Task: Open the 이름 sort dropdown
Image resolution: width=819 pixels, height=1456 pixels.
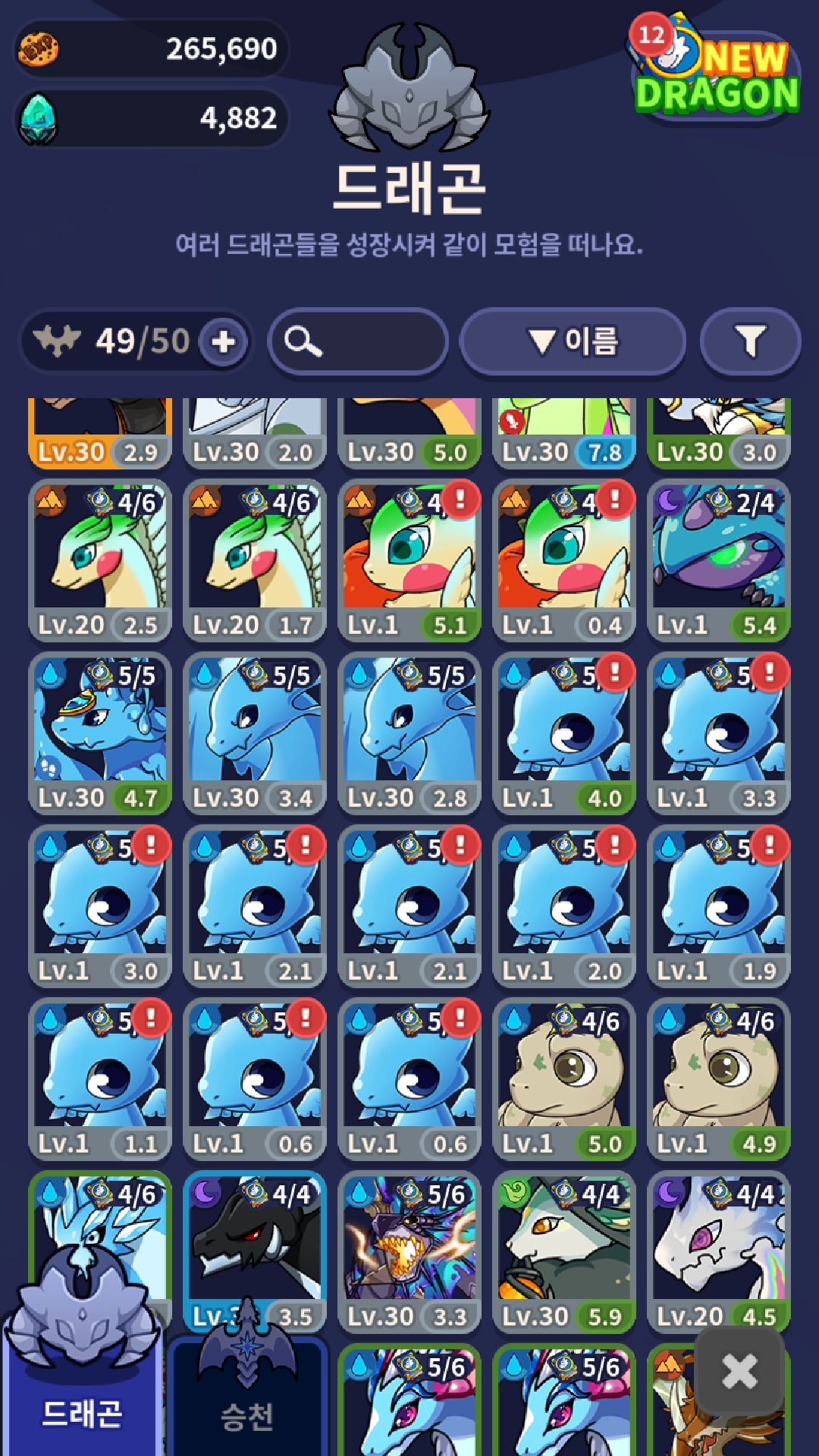Action: [573, 342]
